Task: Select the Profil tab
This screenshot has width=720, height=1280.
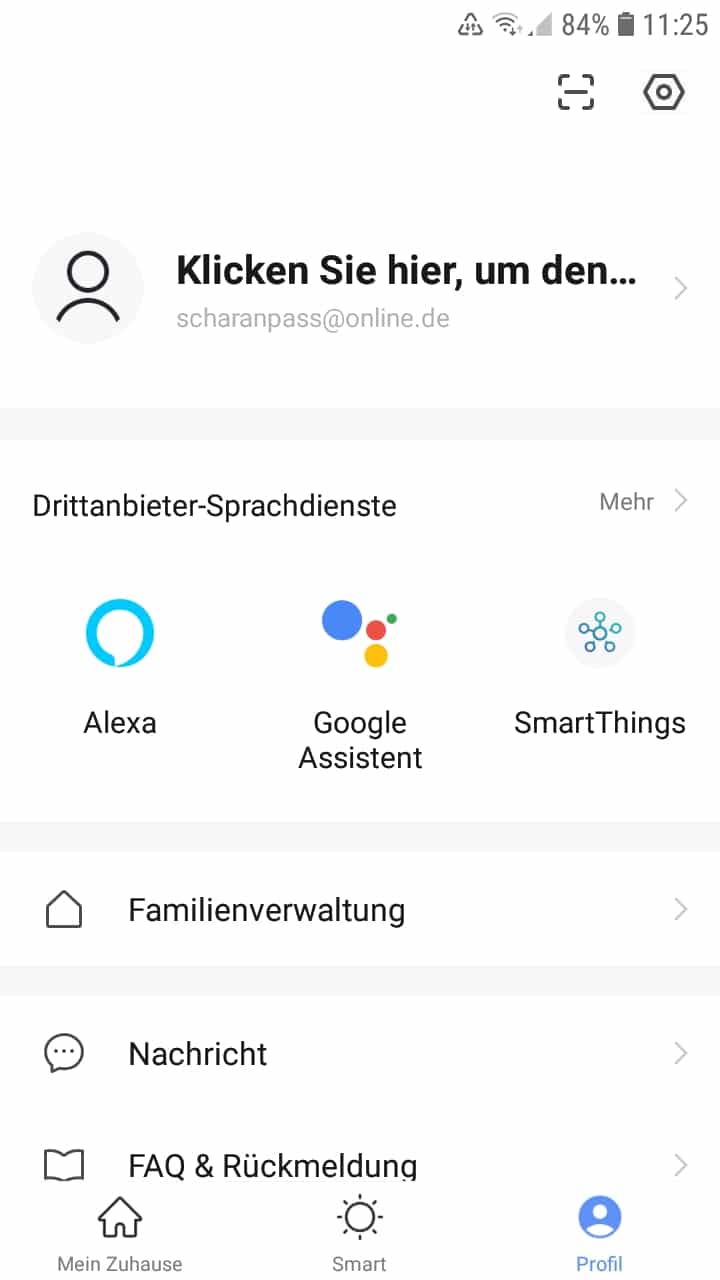Action: click(x=600, y=1235)
